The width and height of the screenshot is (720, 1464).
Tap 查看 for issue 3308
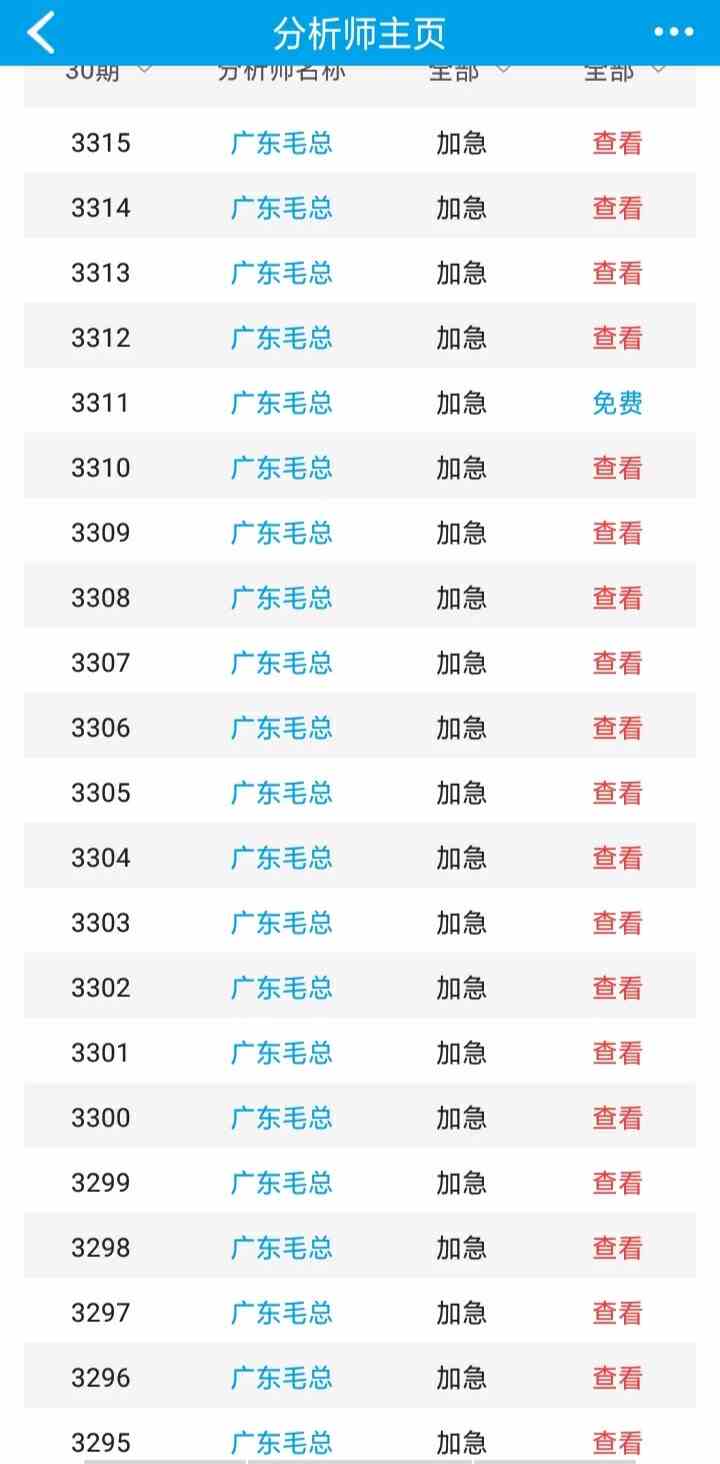coord(617,598)
